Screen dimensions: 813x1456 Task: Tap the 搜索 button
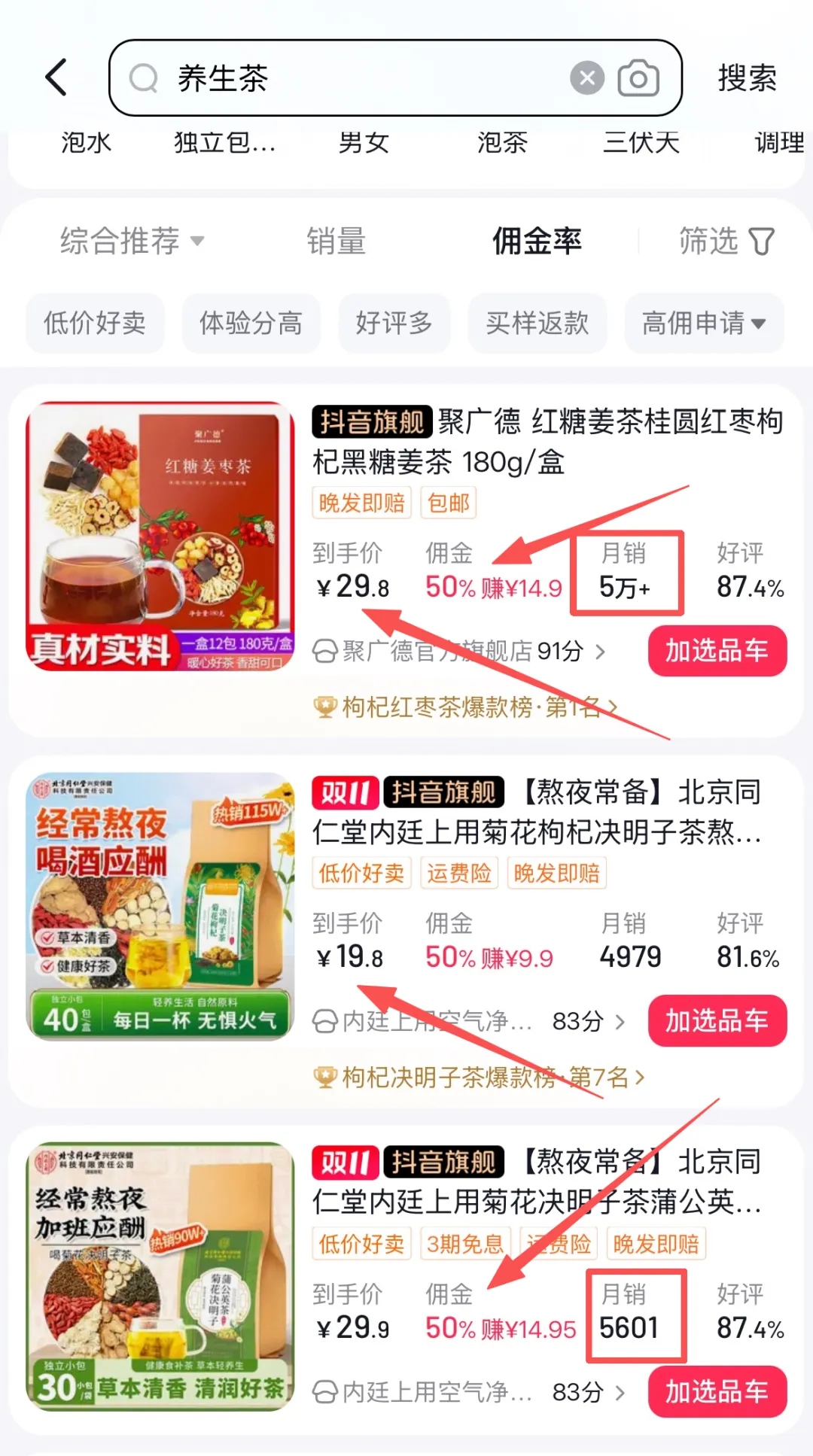click(746, 78)
